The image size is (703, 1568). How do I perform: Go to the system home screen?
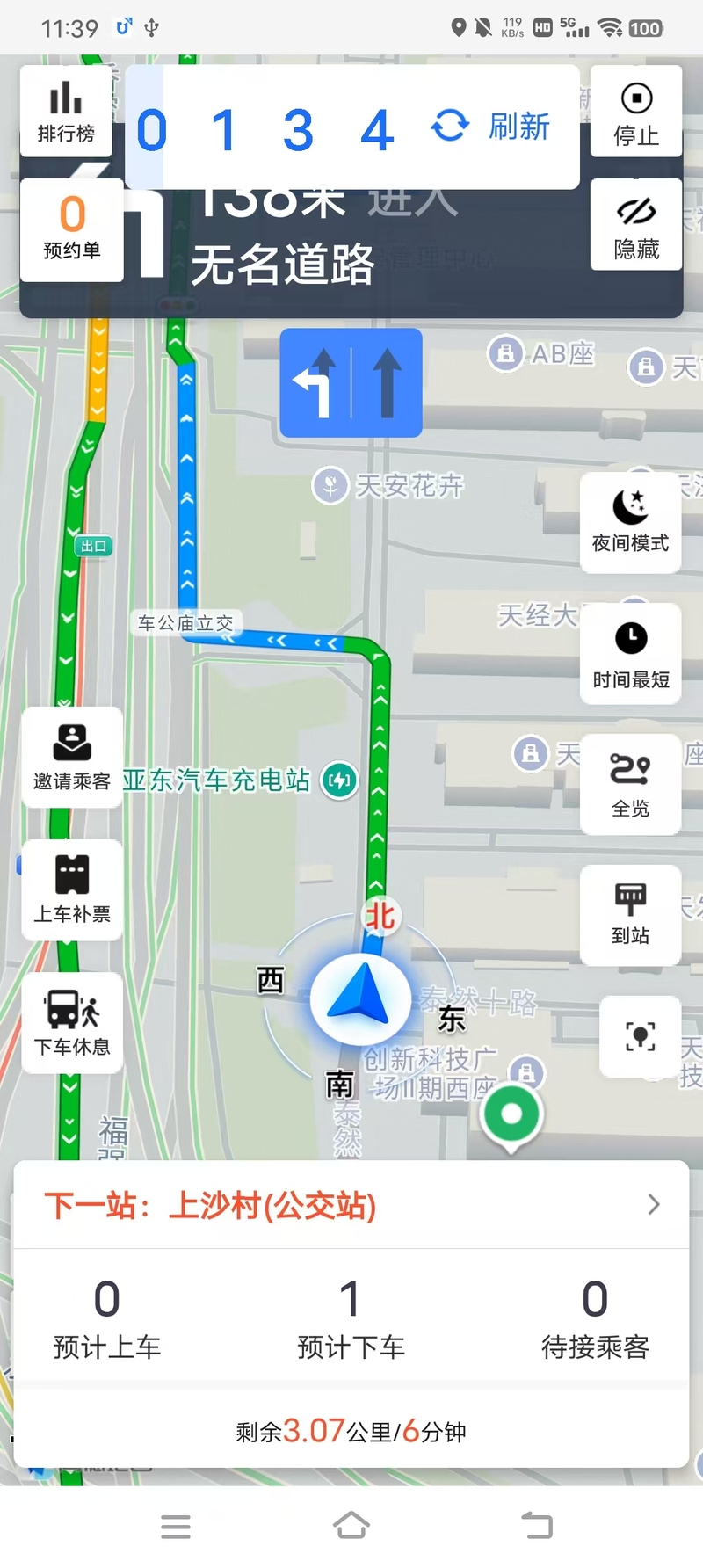351,1525
